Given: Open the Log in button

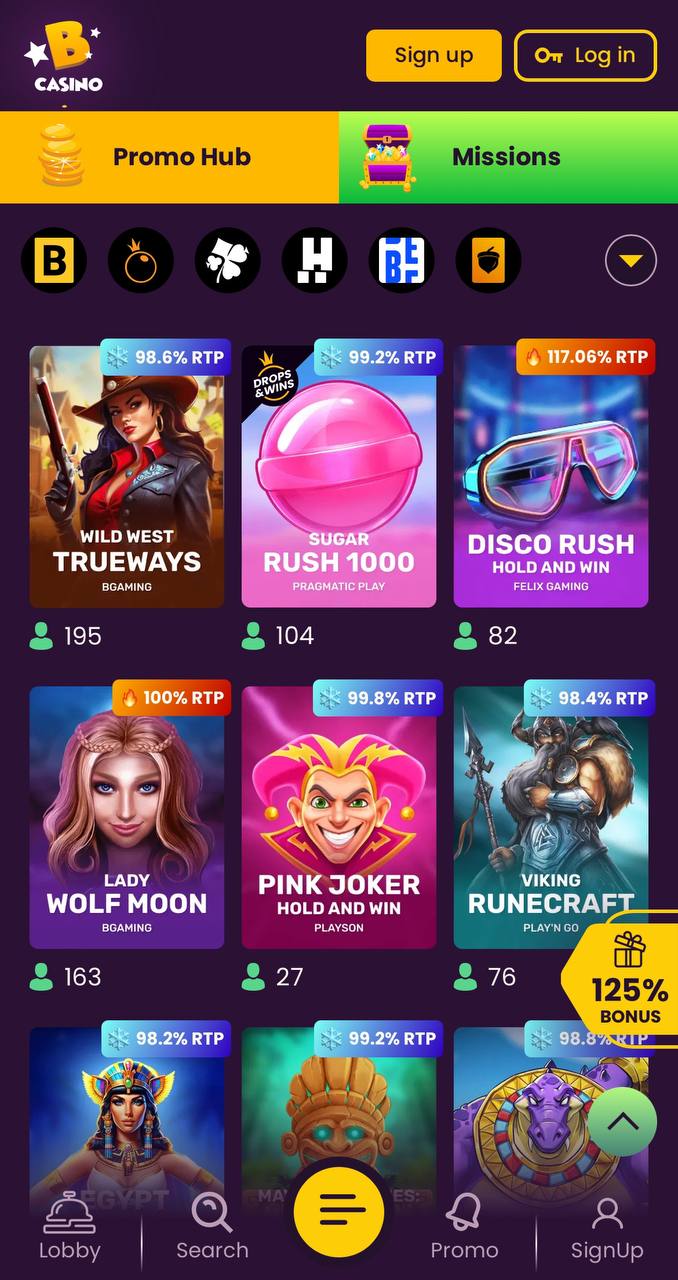Looking at the screenshot, I should [x=585, y=55].
